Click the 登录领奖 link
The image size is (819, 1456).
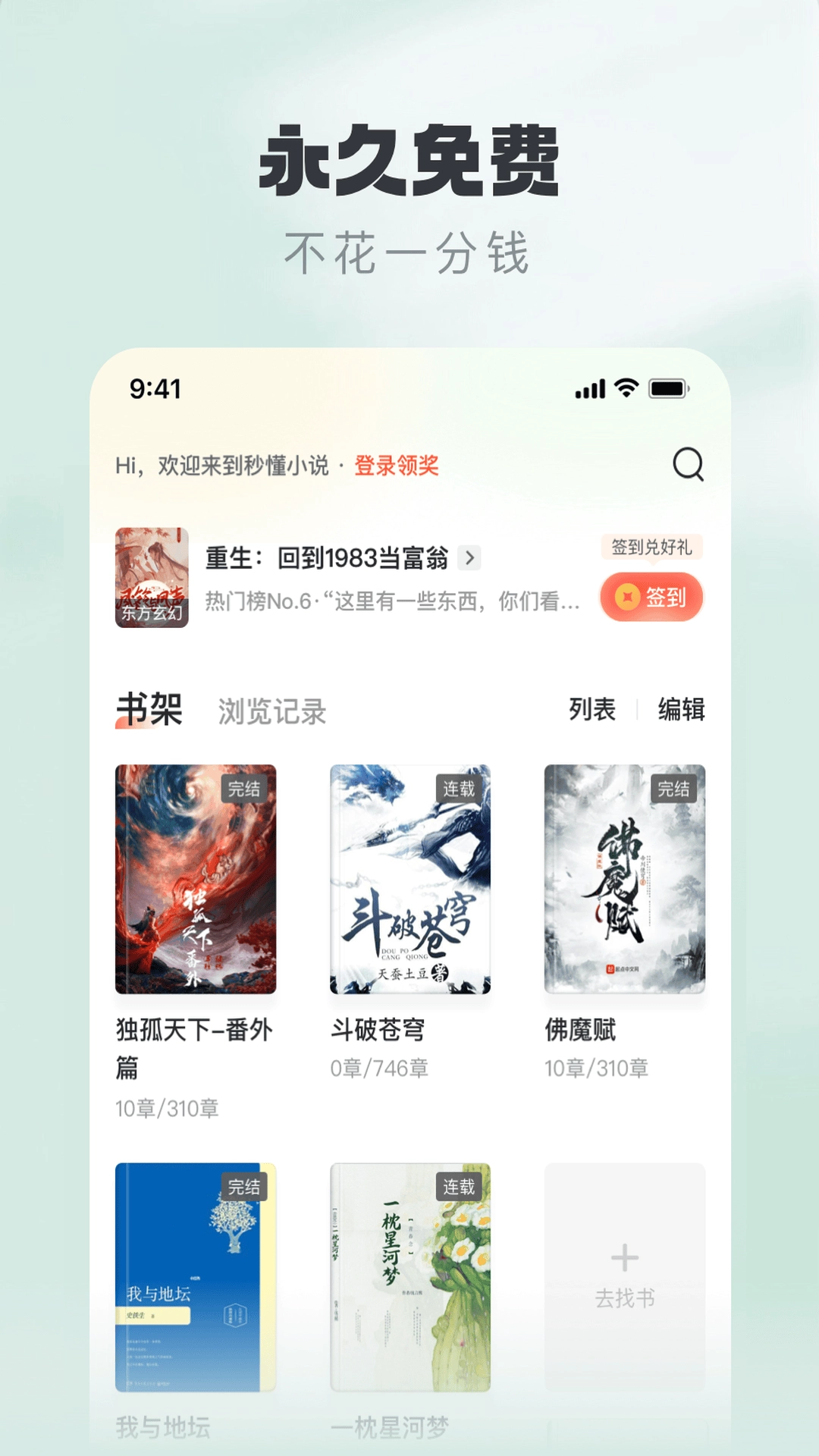click(397, 466)
